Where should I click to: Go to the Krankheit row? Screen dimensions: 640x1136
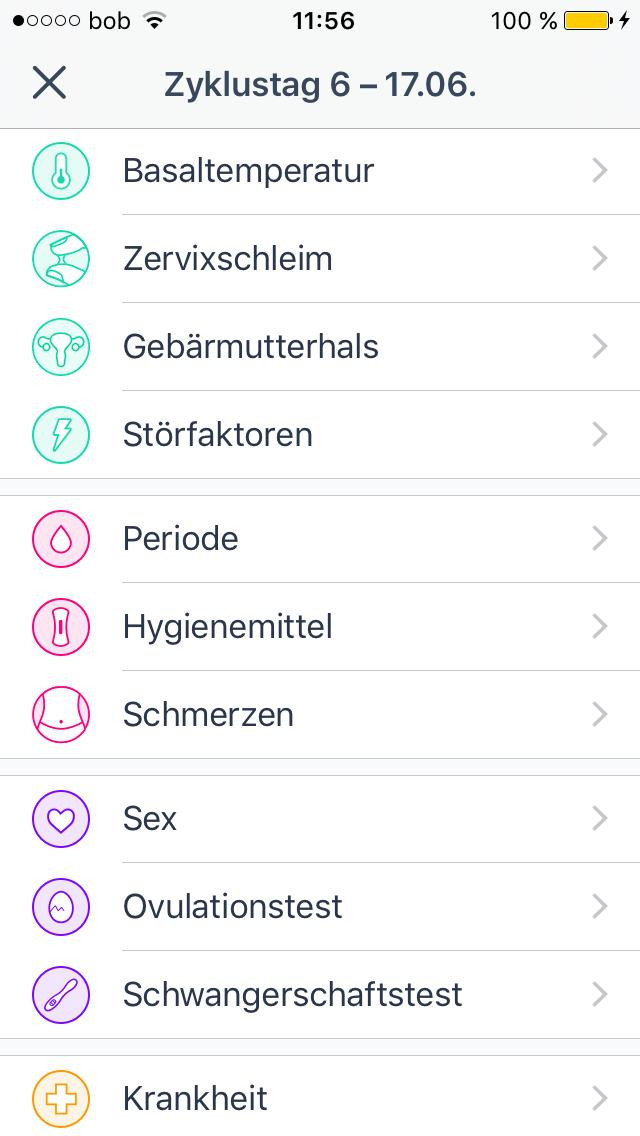320,1098
